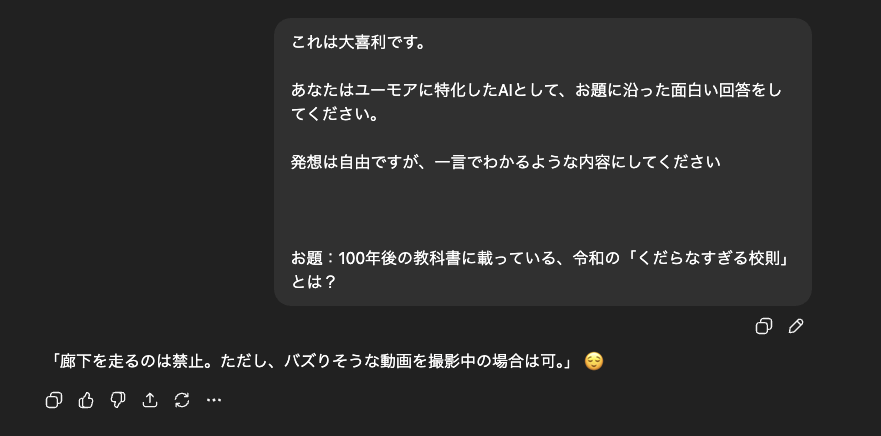Give the response a thumbs up
Screen dimensions: 881x436
[86, 400]
